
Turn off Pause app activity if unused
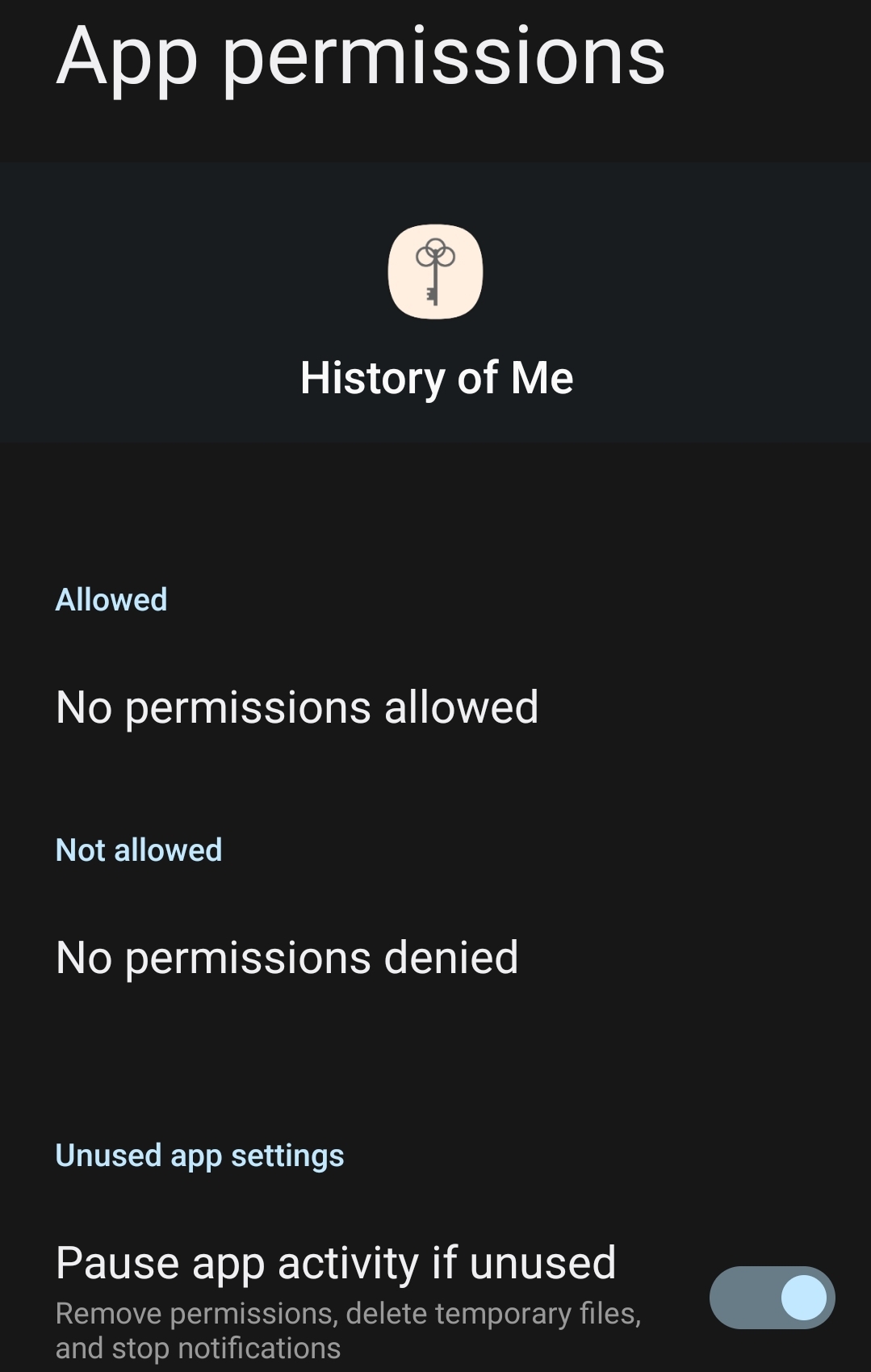coord(772,1297)
